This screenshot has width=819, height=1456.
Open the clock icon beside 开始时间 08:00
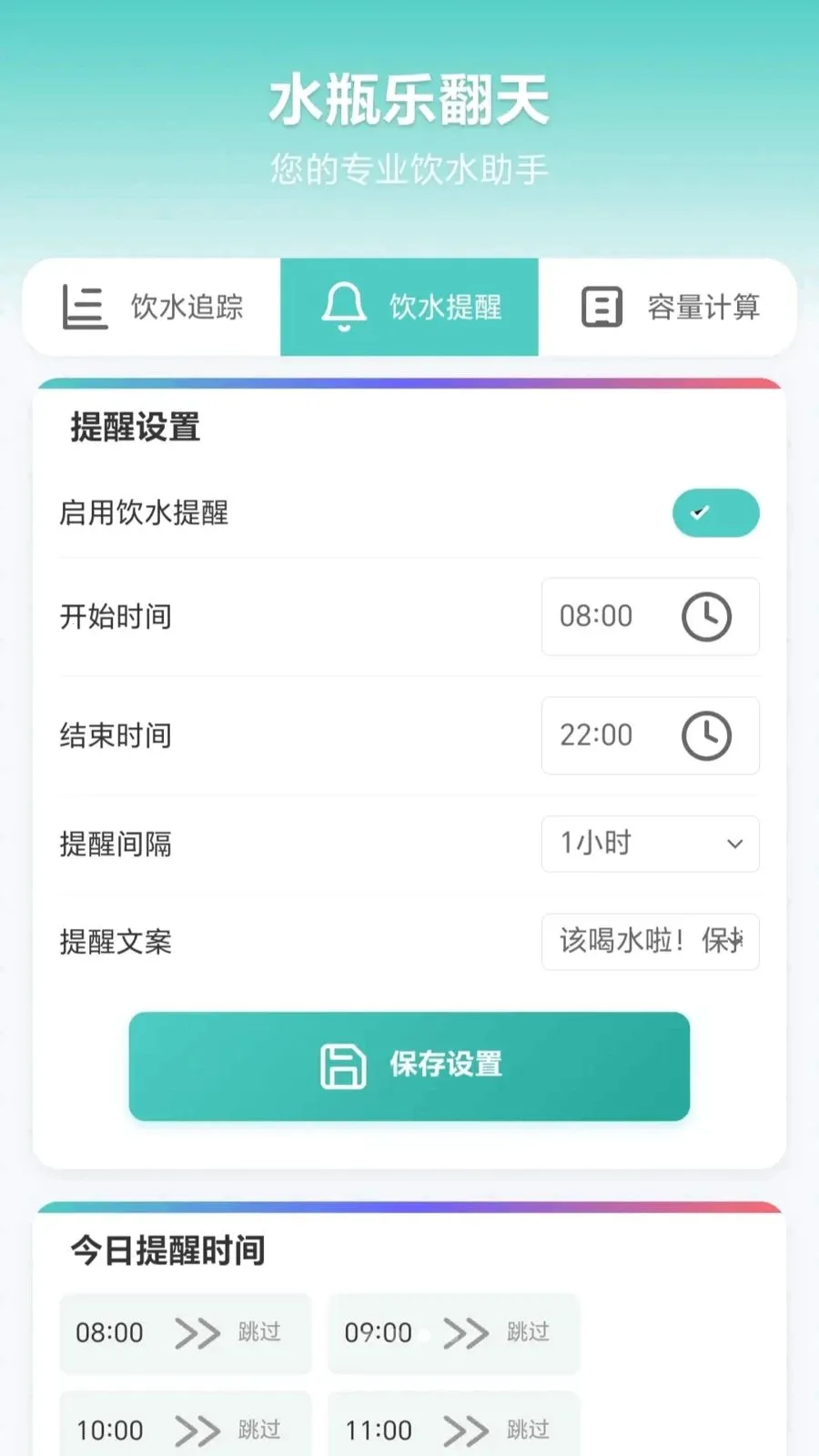(708, 617)
